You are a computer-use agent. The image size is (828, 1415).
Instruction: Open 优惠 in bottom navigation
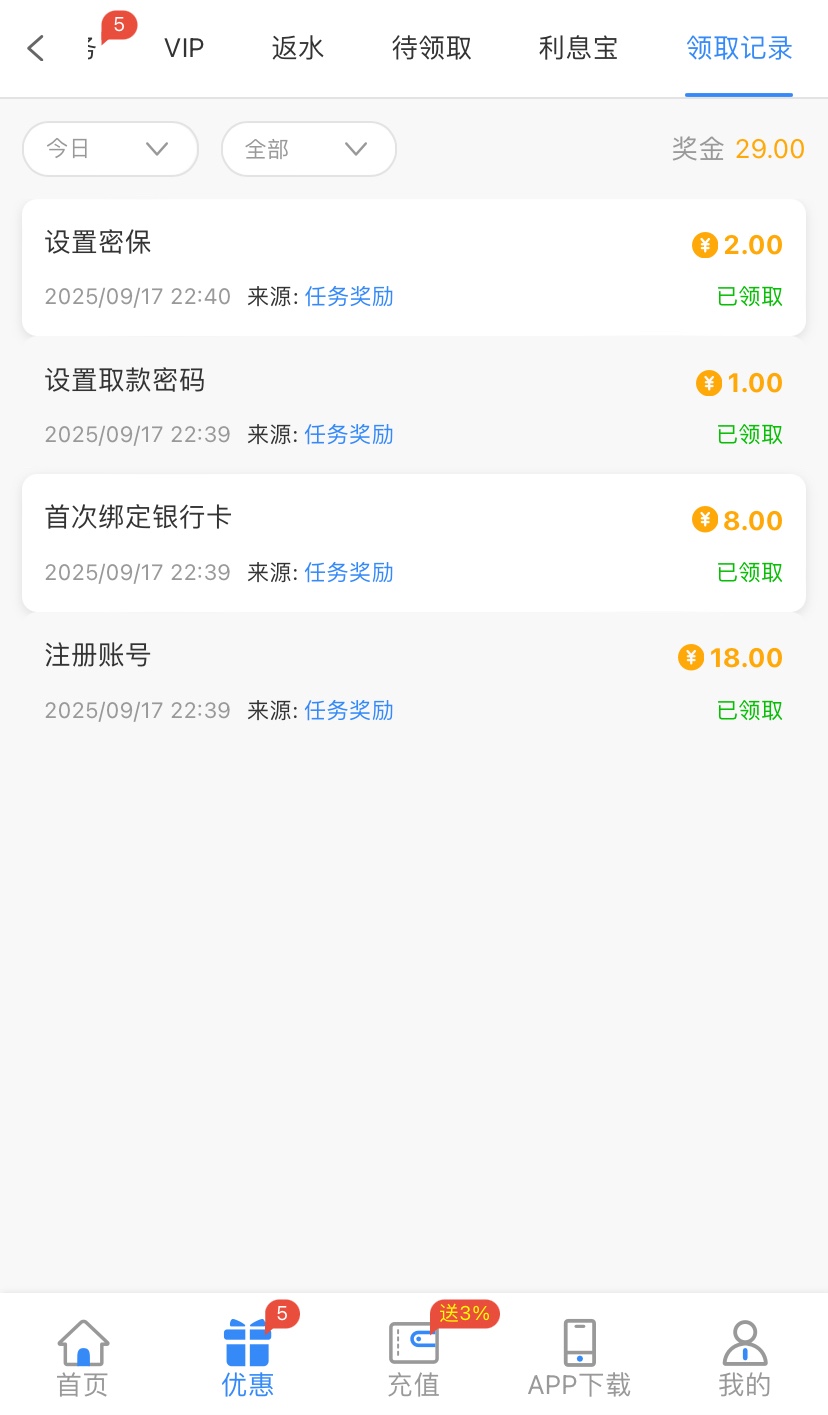(x=248, y=1357)
